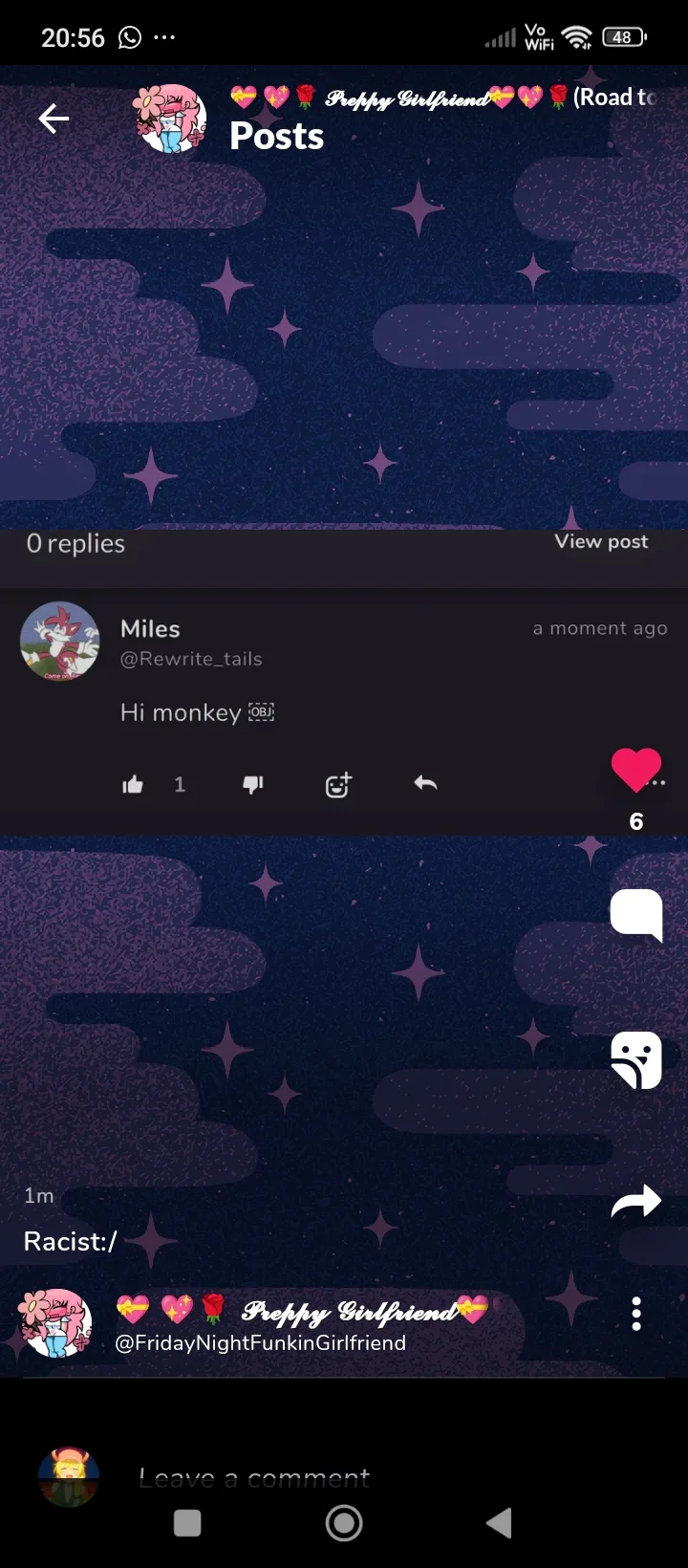Open Miles' profile avatar
The image size is (688, 1568).
(x=60, y=642)
